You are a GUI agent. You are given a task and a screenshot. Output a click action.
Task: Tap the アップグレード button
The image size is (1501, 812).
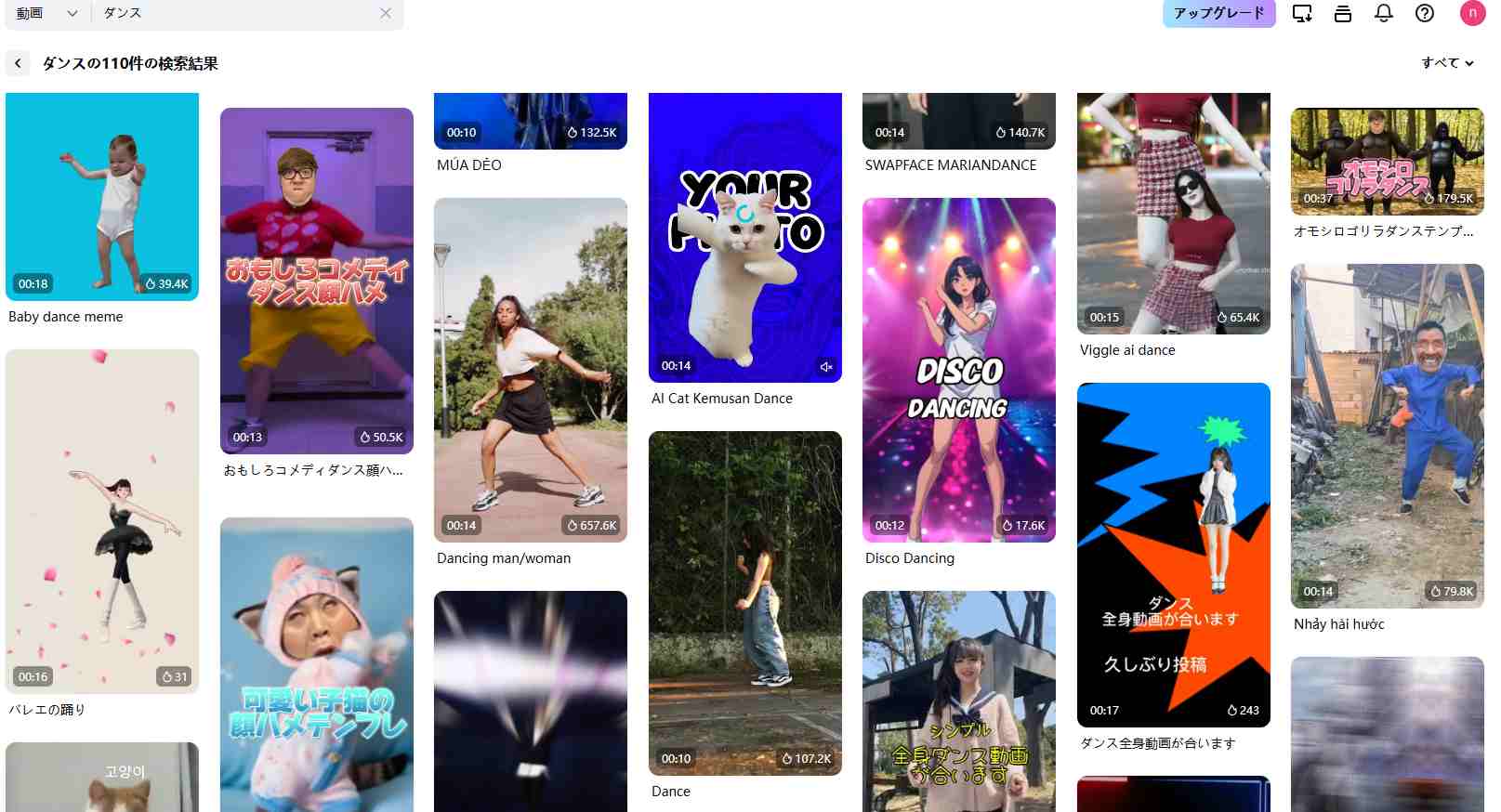pos(1218,13)
